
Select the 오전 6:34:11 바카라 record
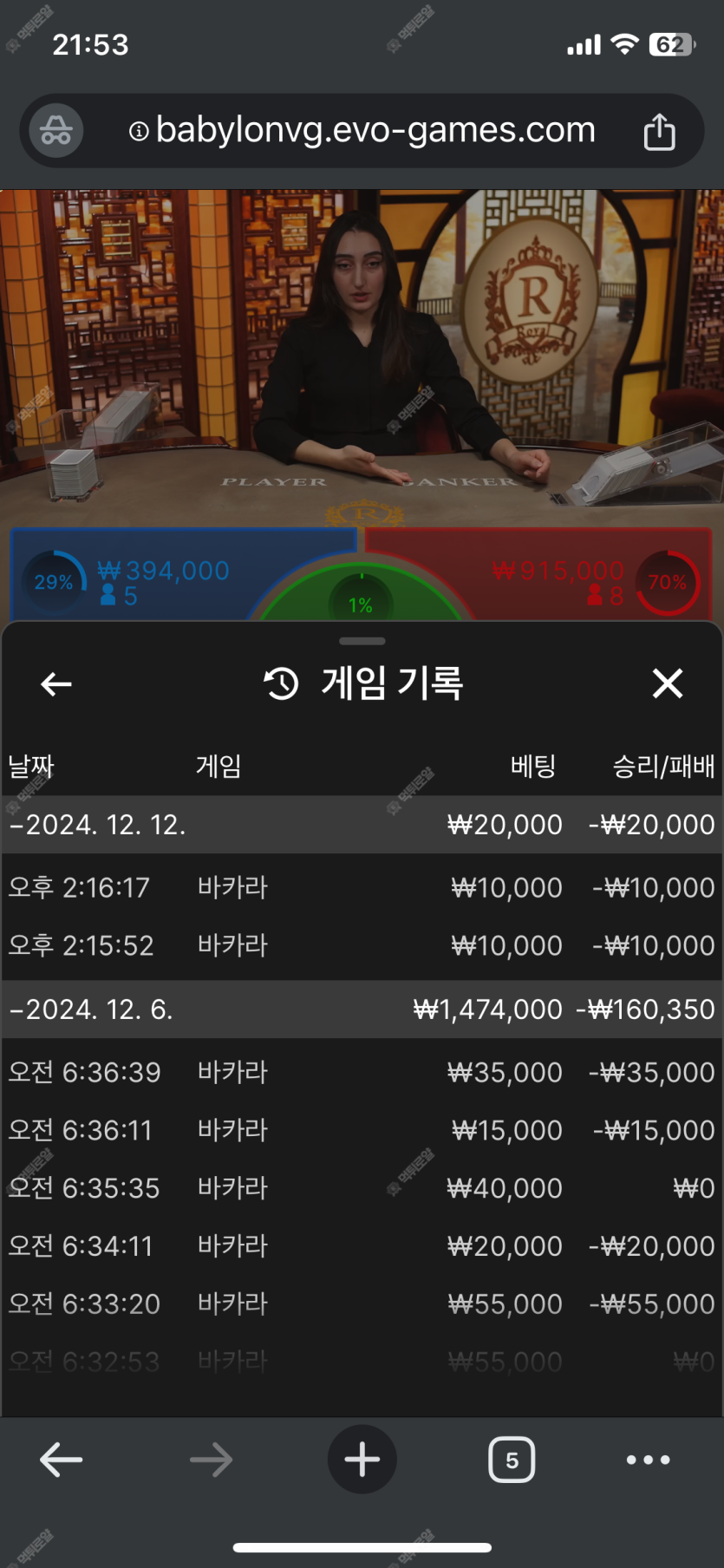point(362,1246)
